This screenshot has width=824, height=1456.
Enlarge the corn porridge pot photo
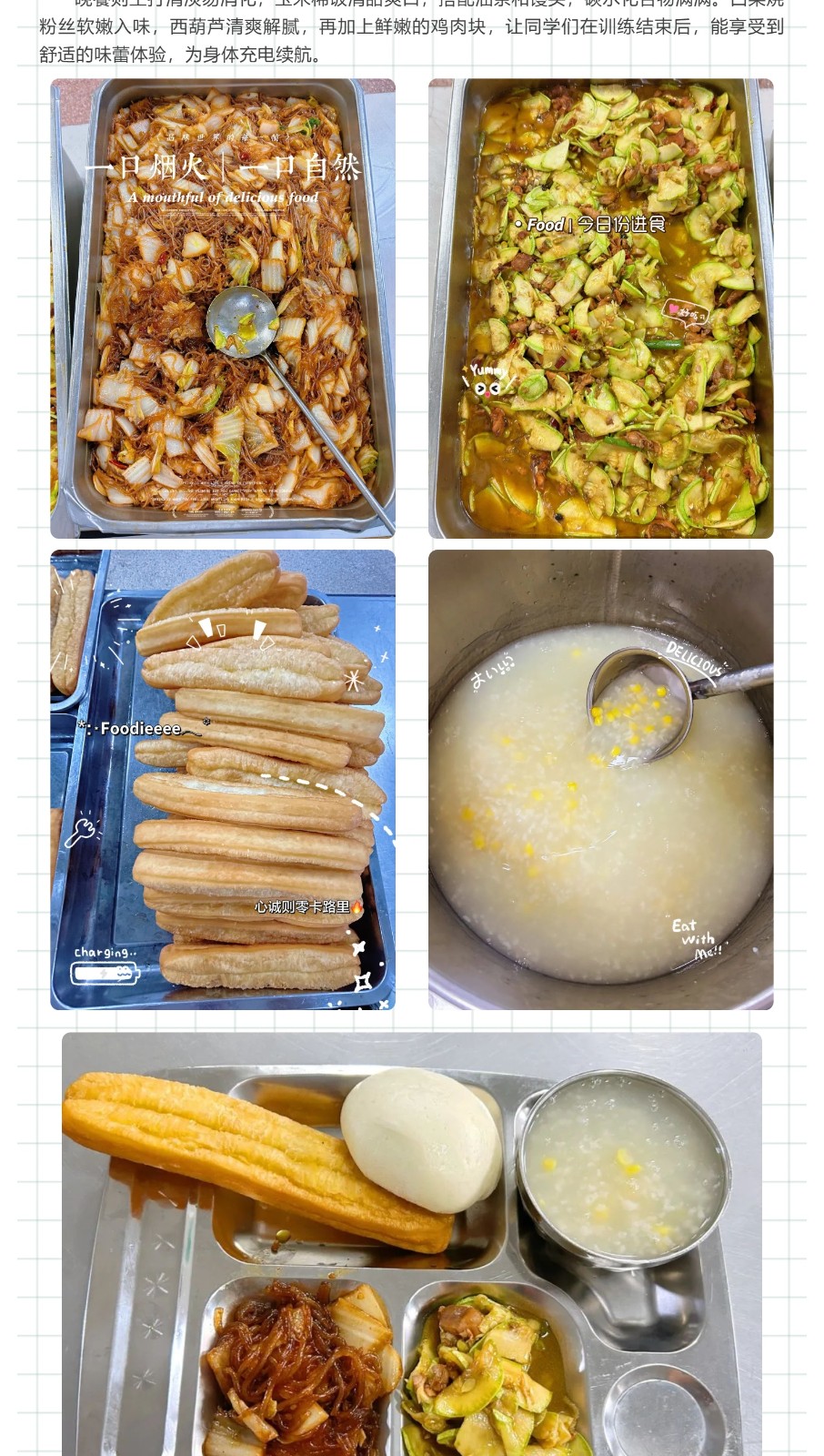(x=600, y=779)
